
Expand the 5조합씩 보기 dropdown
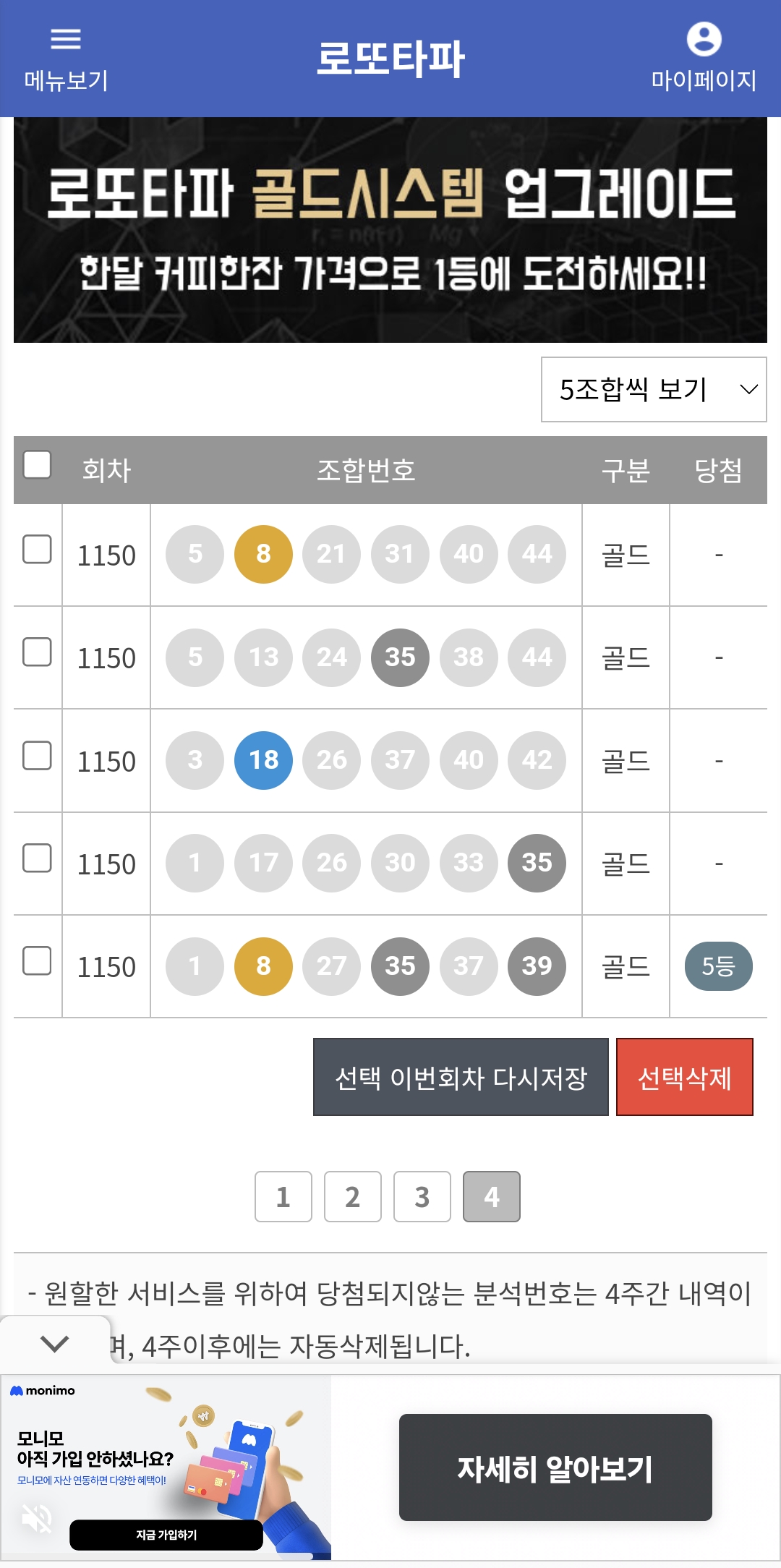tap(654, 389)
